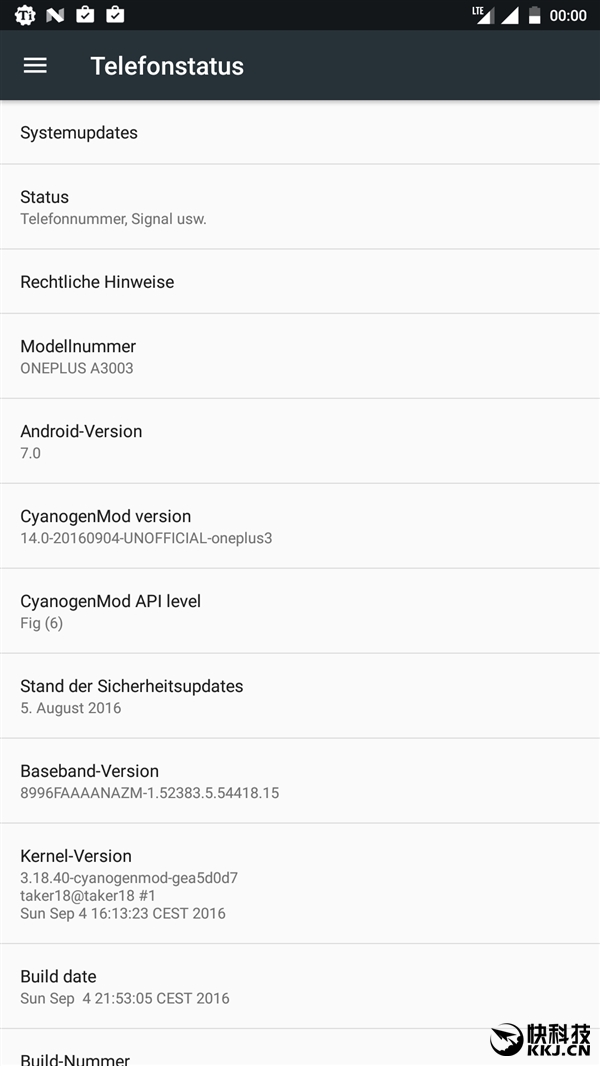Screen dimensions: 600x1066
Task: Tap the CyanogenMod version row
Action: 300,526
